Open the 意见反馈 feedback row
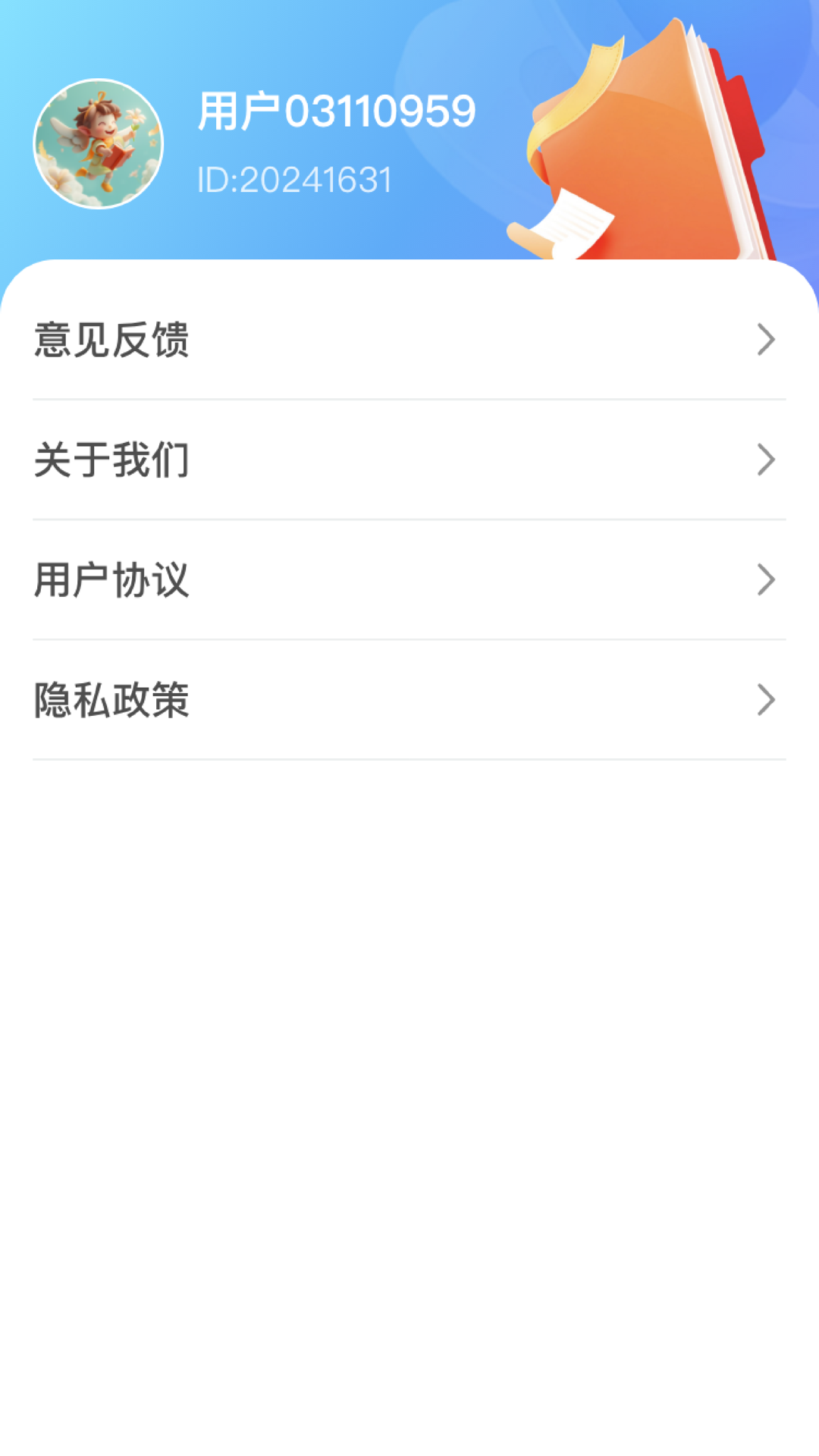The image size is (819, 1456). [x=409, y=339]
